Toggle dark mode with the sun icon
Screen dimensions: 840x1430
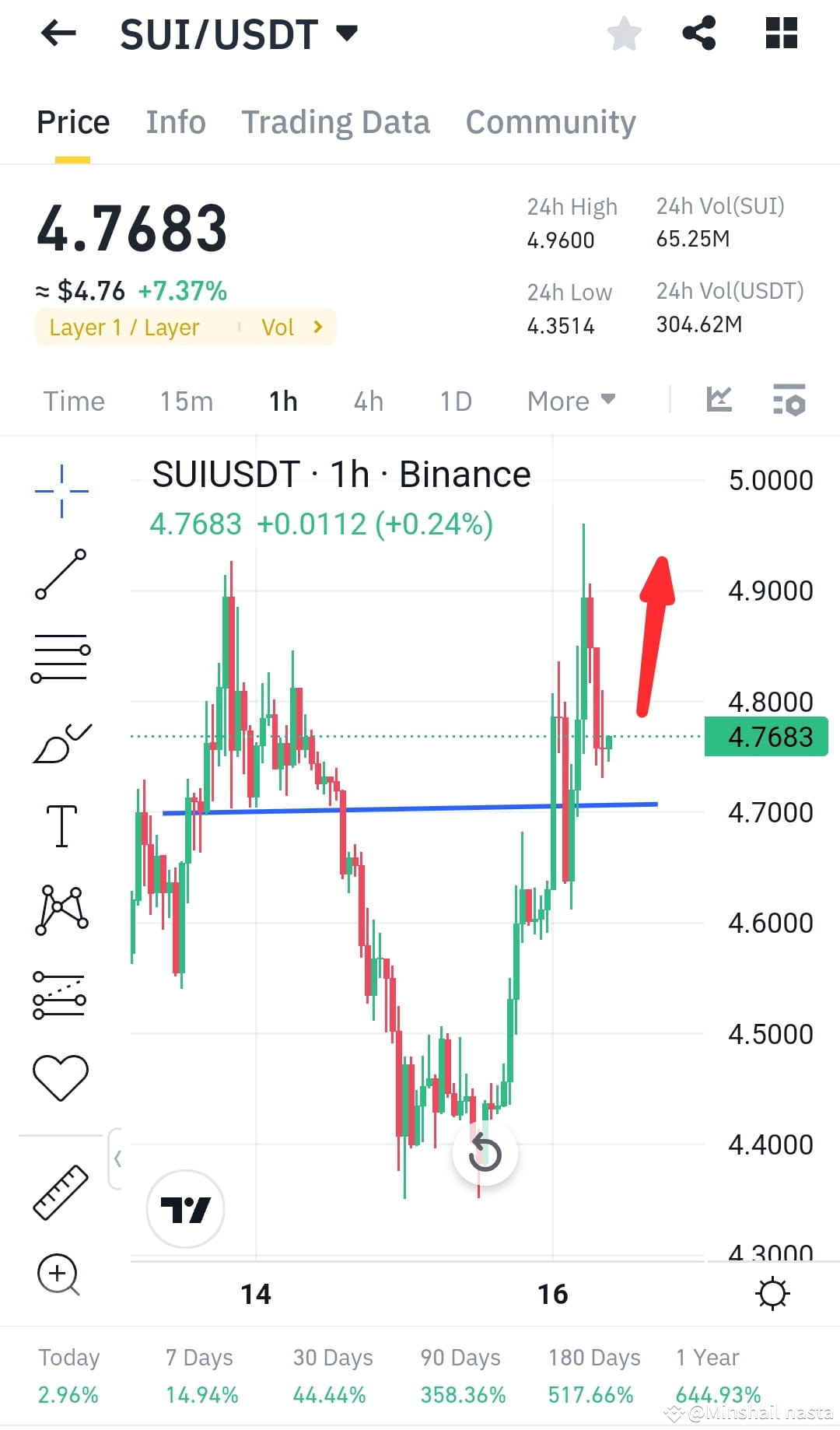pos(772,1293)
